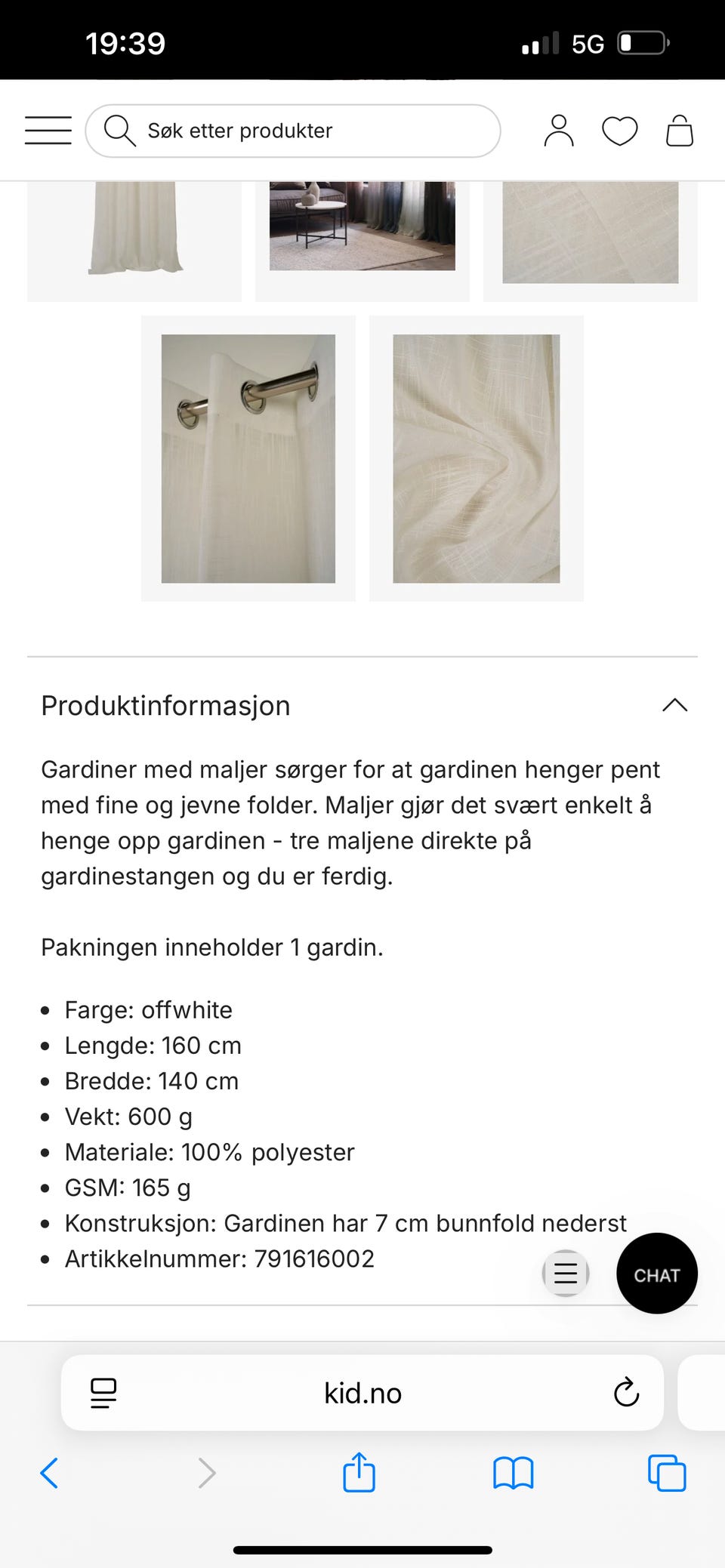Reload the kid.no page
Viewport: 725px width, 1568px height.
(x=625, y=1393)
